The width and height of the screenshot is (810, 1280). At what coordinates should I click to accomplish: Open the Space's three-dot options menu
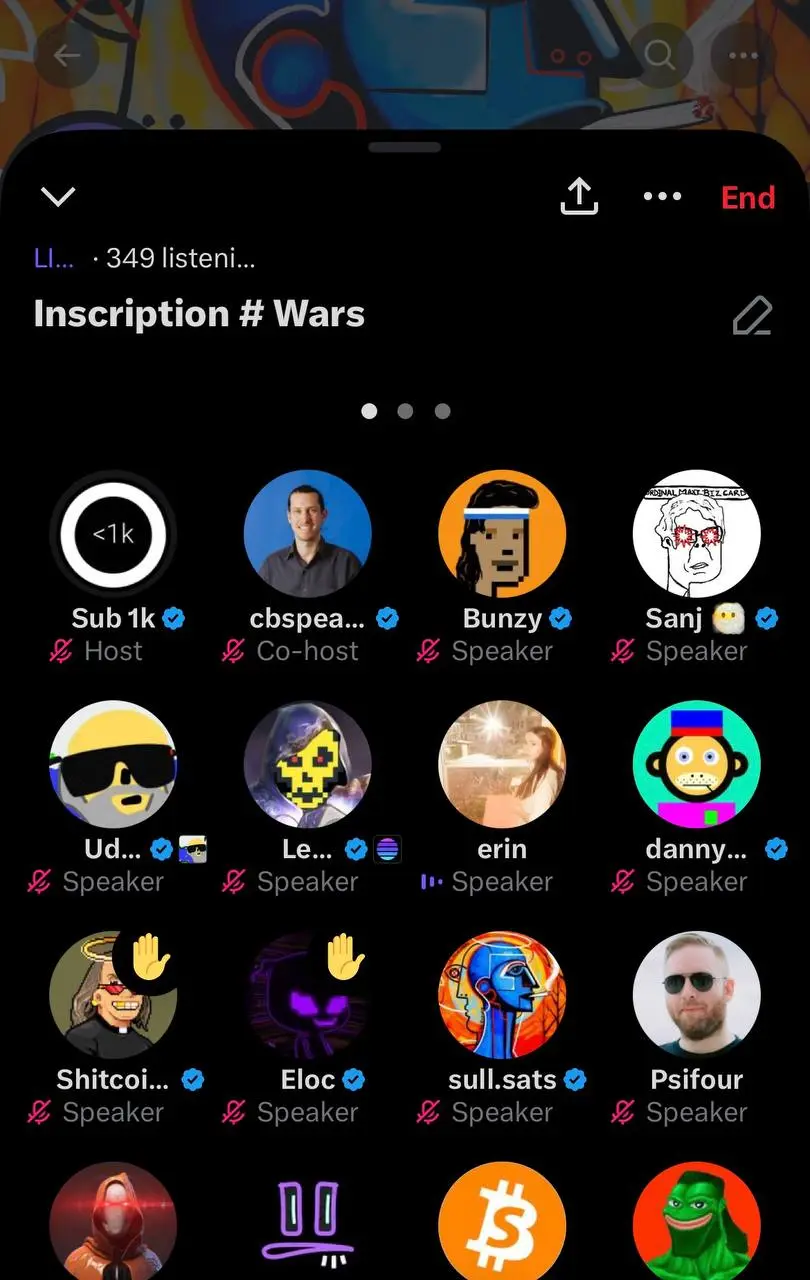(x=662, y=196)
